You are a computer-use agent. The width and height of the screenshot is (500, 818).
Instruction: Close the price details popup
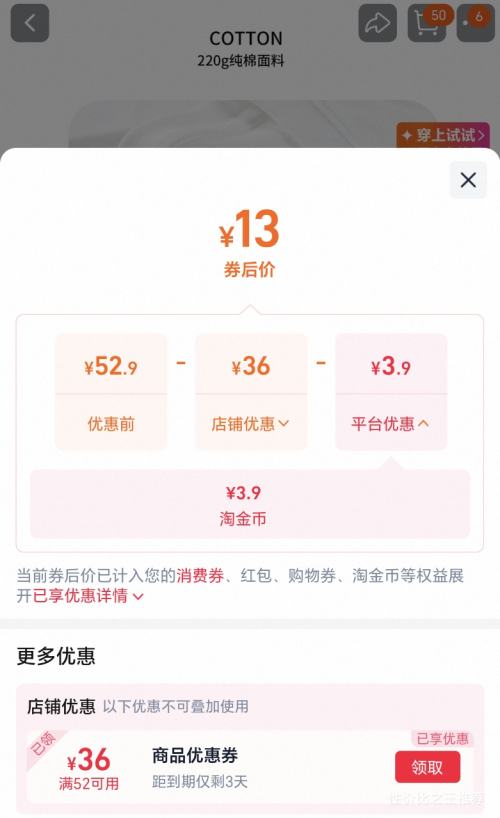[x=468, y=180]
